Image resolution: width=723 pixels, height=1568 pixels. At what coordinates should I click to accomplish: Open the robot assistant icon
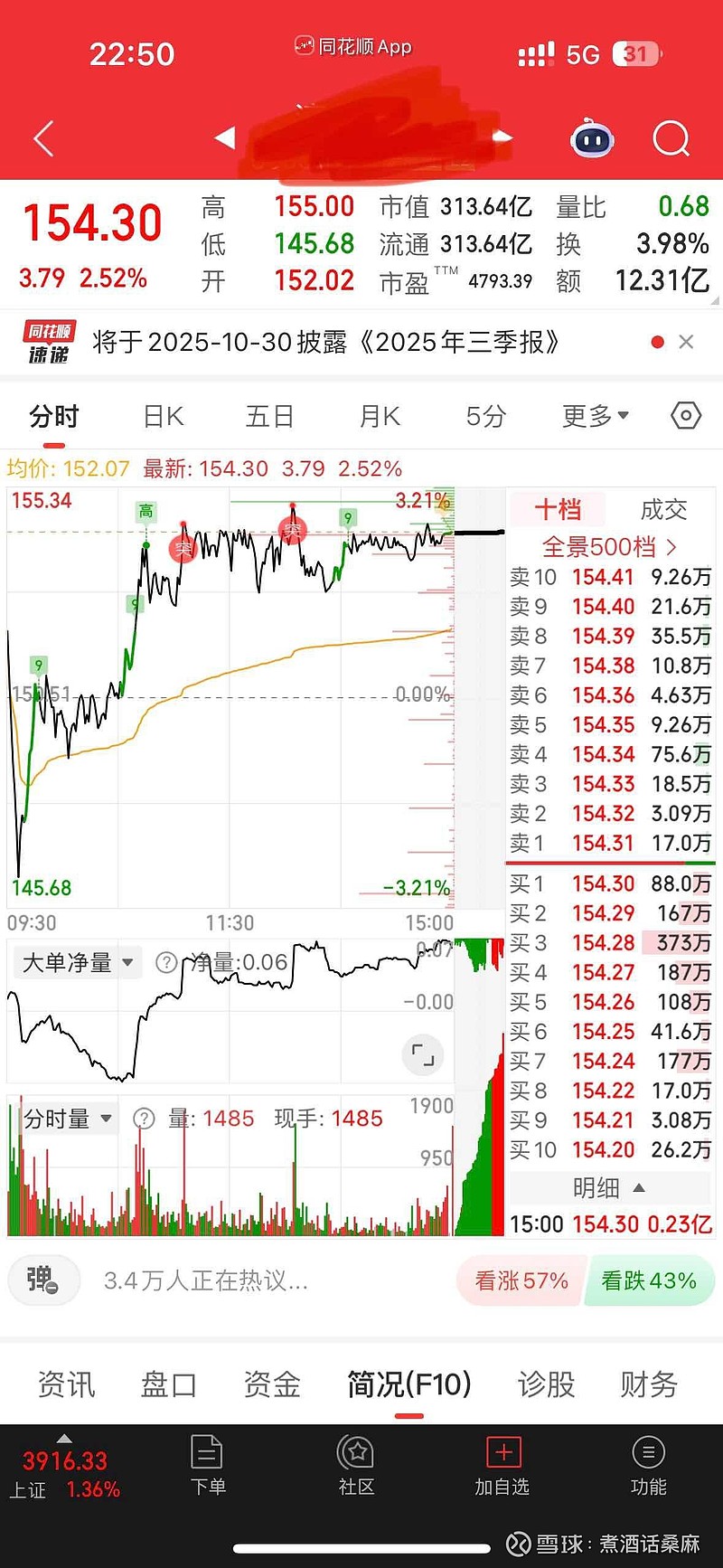592,139
